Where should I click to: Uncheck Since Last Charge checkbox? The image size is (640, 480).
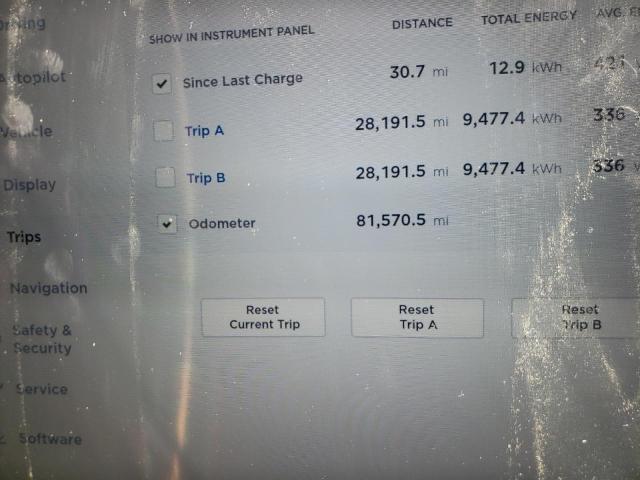(x=163, y=84)
